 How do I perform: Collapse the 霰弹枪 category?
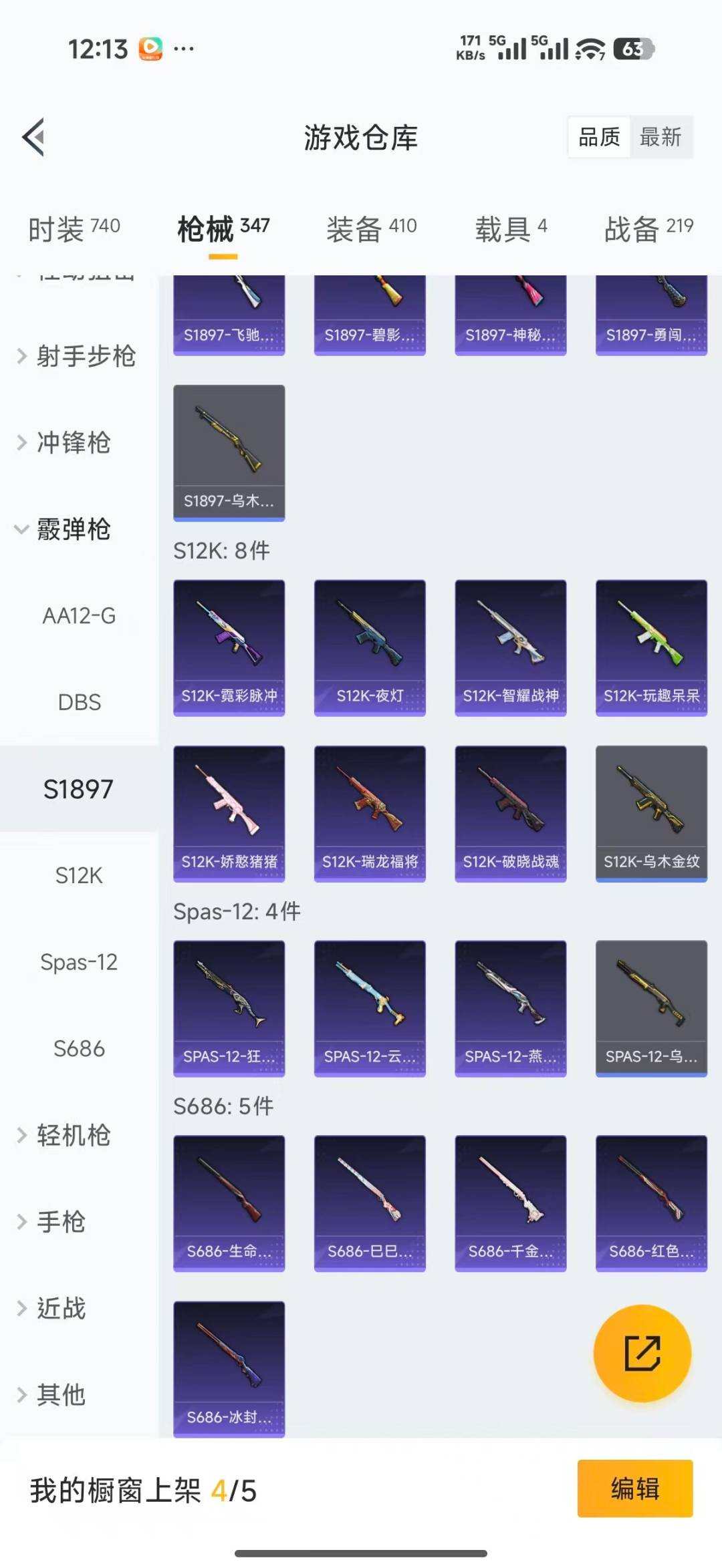74,530
